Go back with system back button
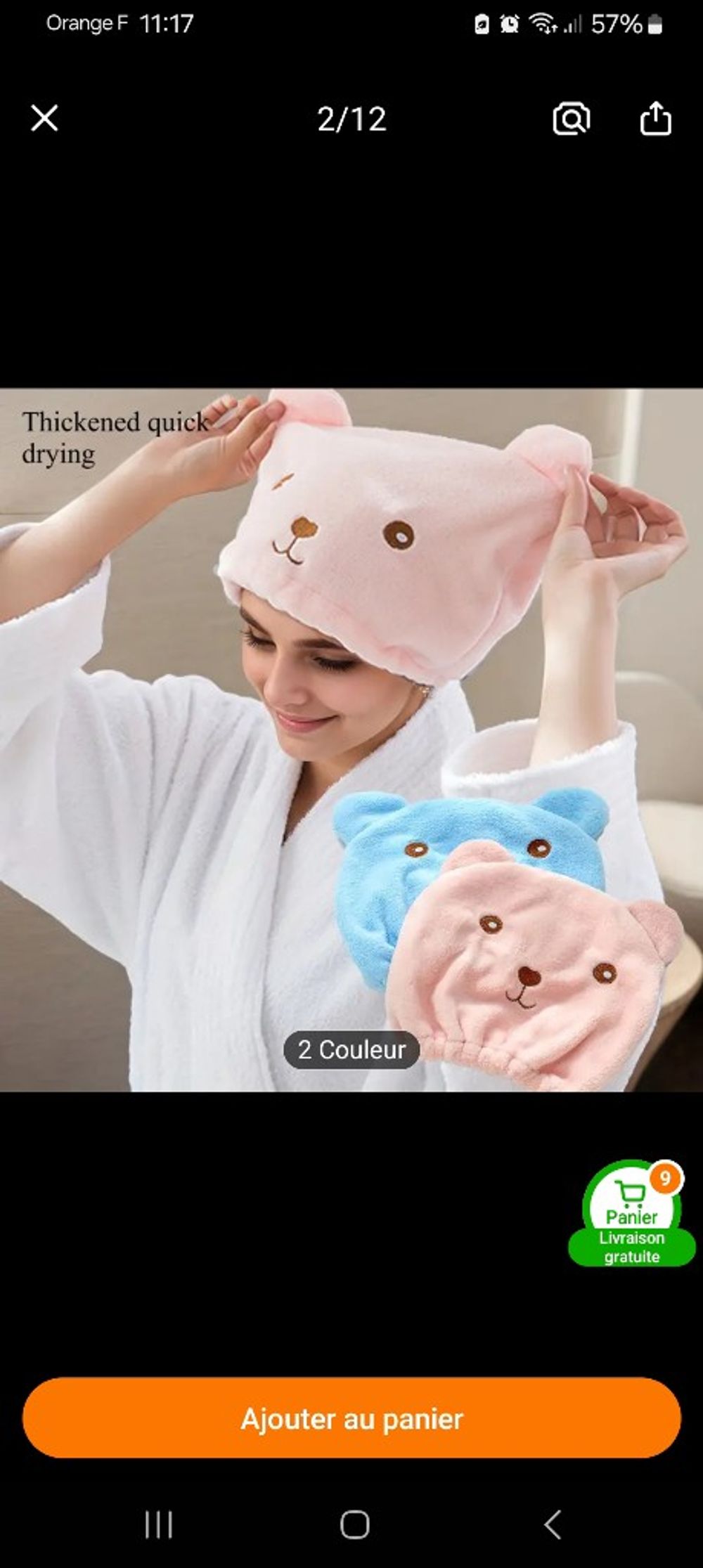 [553, 1524]
